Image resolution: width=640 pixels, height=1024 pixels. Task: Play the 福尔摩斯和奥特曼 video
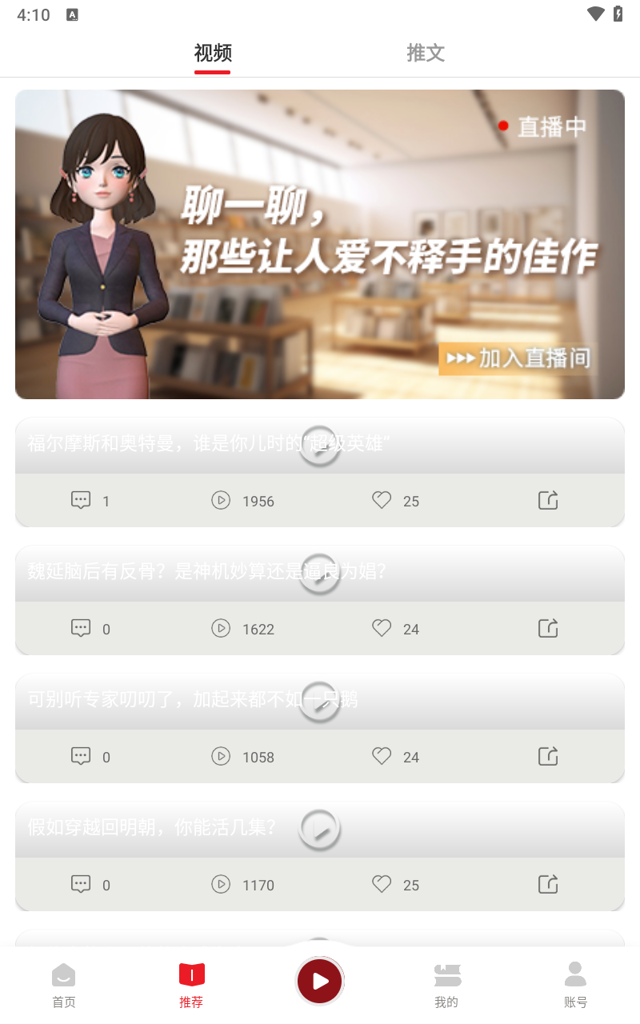coord(320,446)
